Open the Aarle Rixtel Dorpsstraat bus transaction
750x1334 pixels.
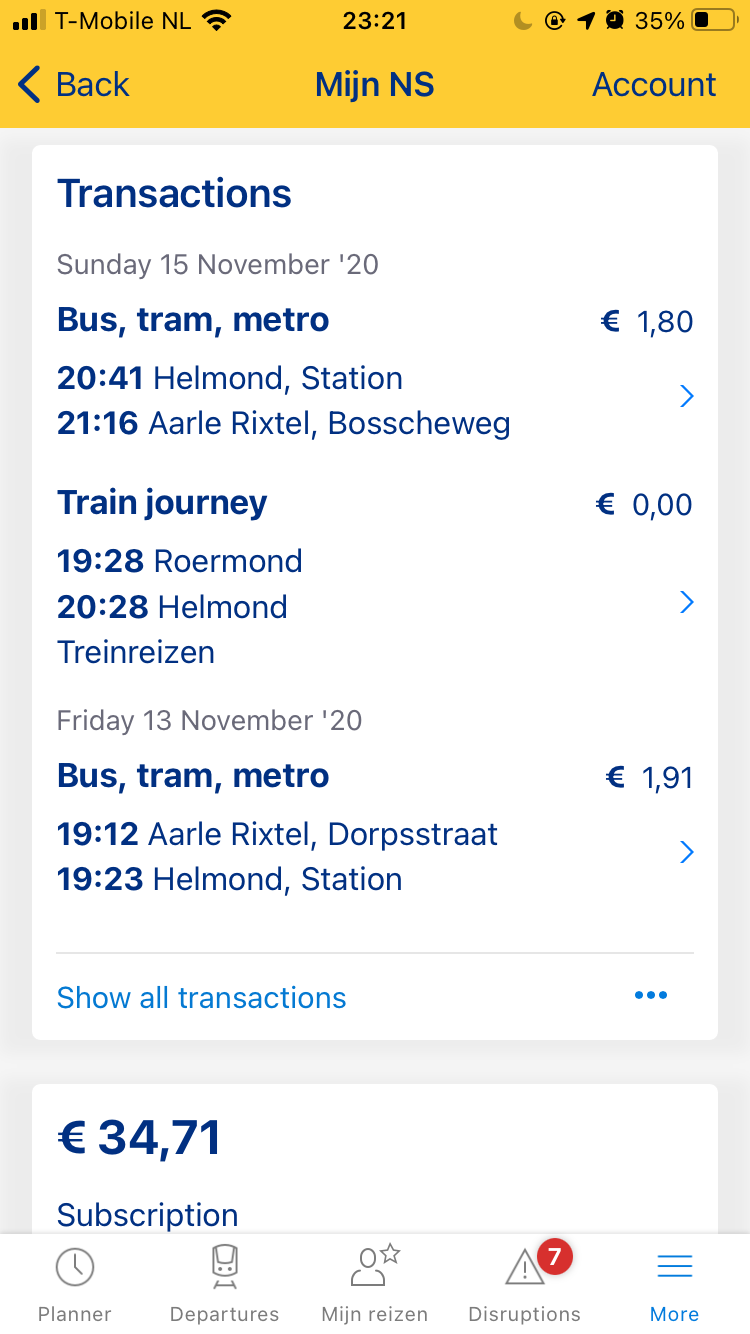375,828
